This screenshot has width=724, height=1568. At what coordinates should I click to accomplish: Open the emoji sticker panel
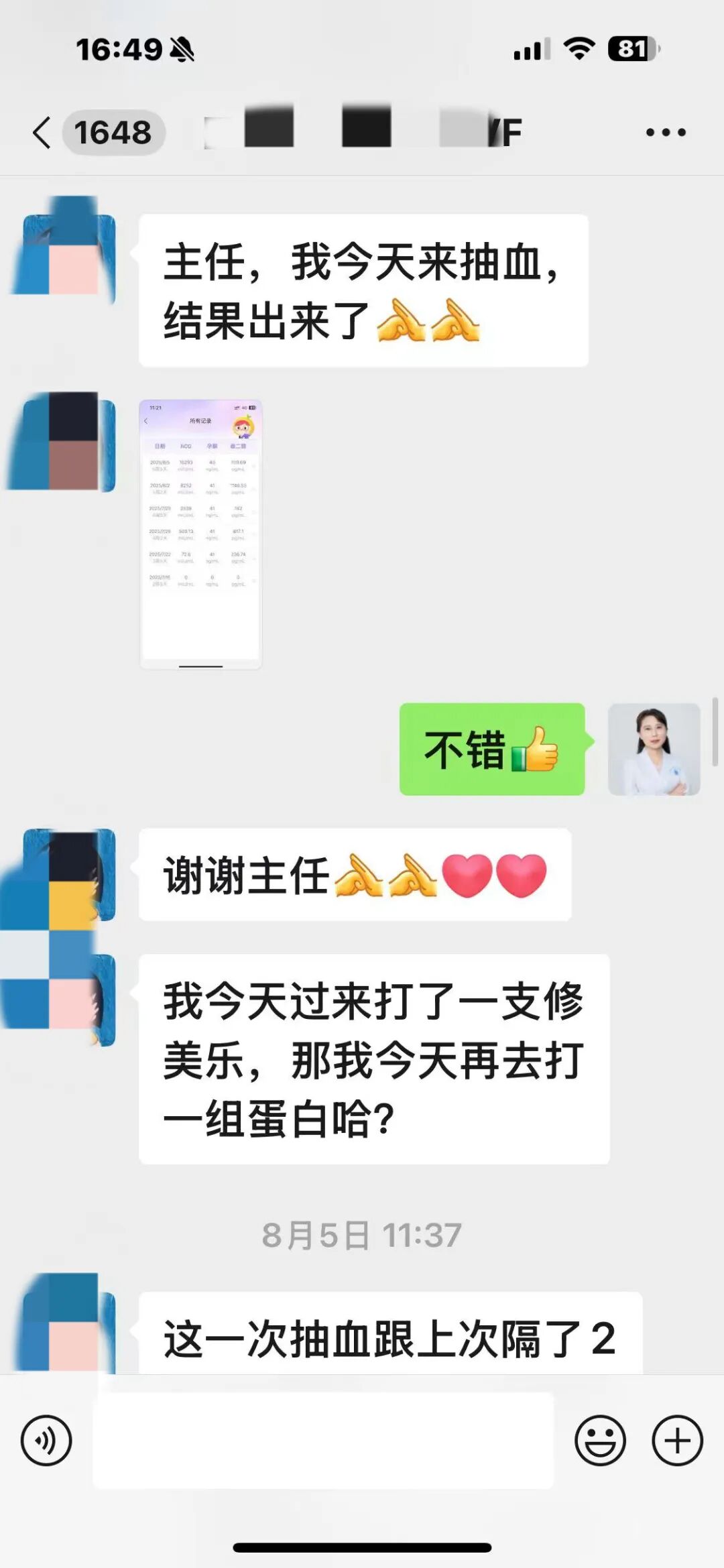tap(600, 1440)
